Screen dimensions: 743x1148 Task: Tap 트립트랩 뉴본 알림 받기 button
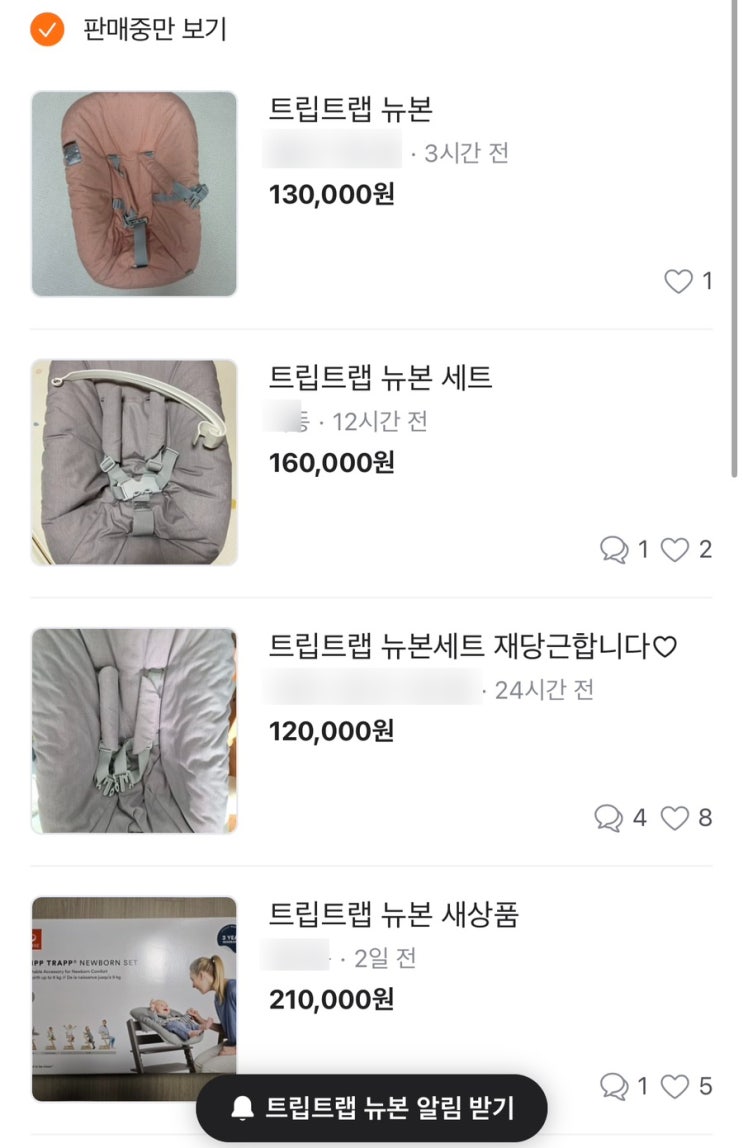click(x=371, y=1108)
